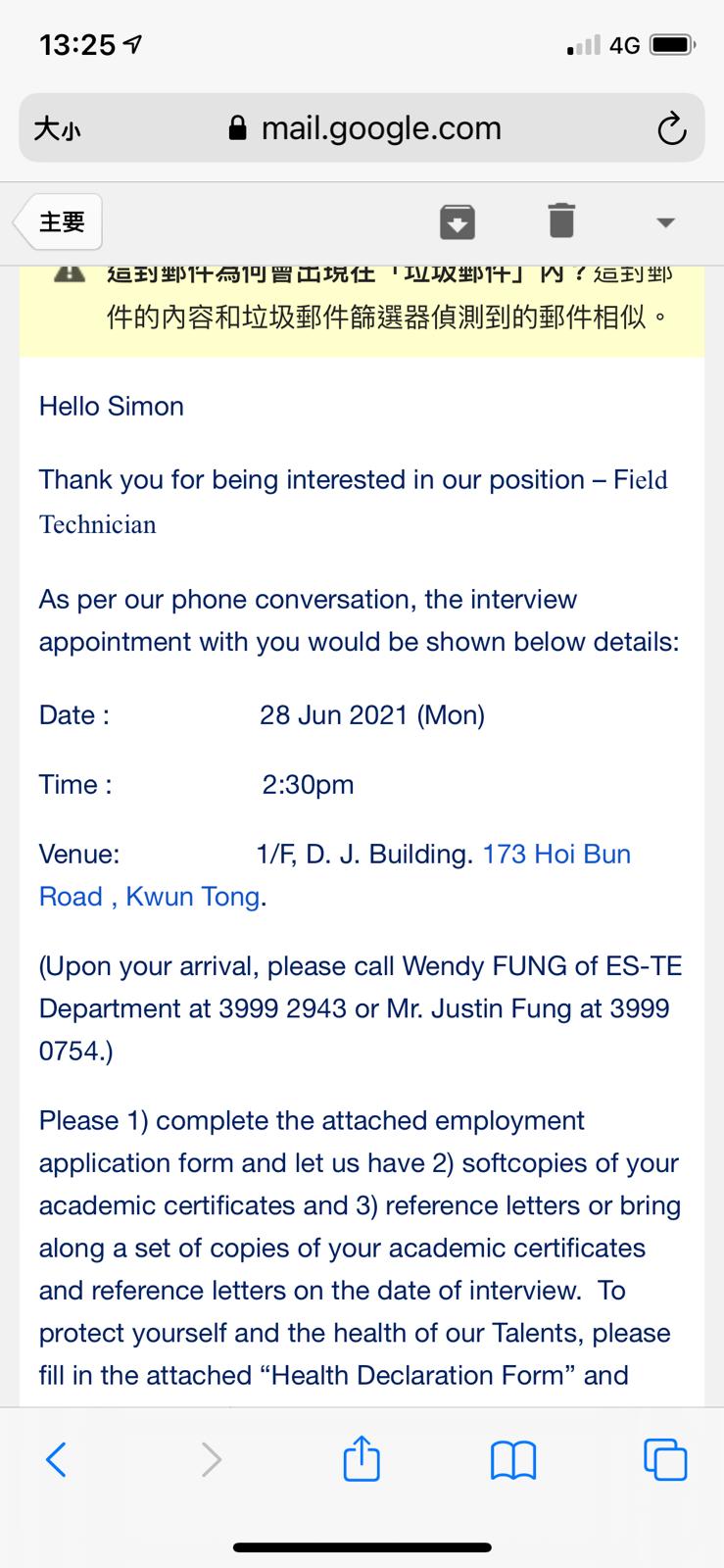Open the text size 大小 menu
The image size is (724, 1568).
point(57,128)
